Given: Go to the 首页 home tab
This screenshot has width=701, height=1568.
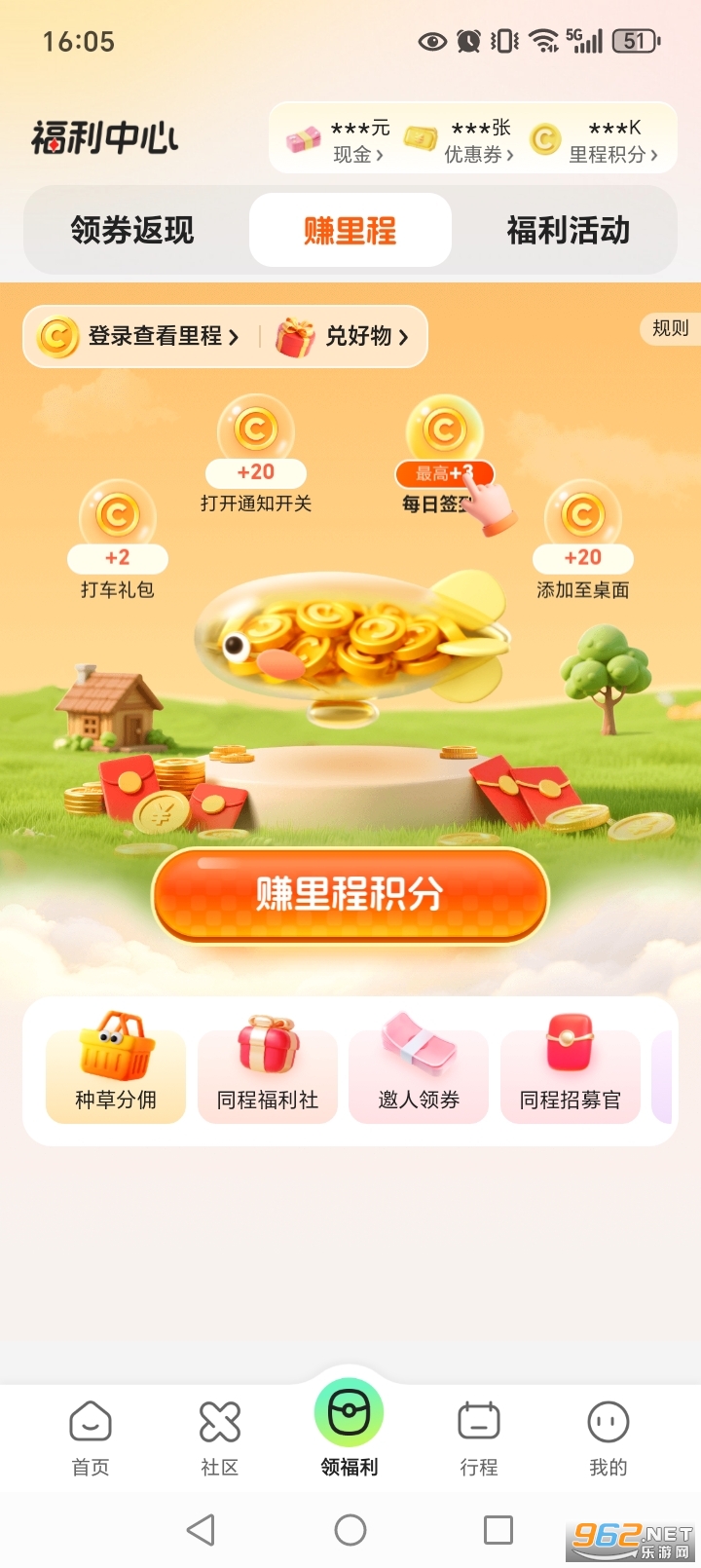Looking at the screenshot, I should click(x=91, y=1438).
